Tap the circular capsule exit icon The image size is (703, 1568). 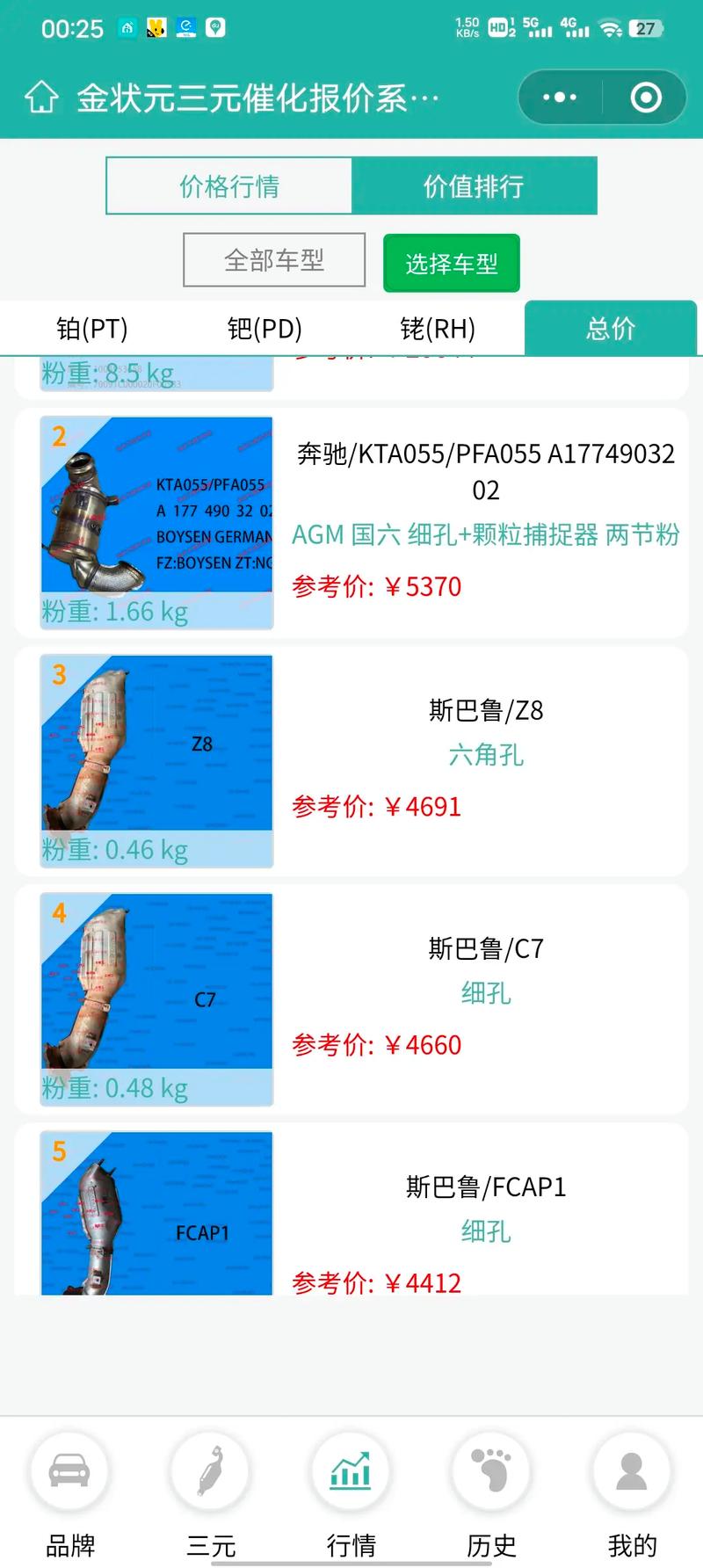[x=644, y=97]
